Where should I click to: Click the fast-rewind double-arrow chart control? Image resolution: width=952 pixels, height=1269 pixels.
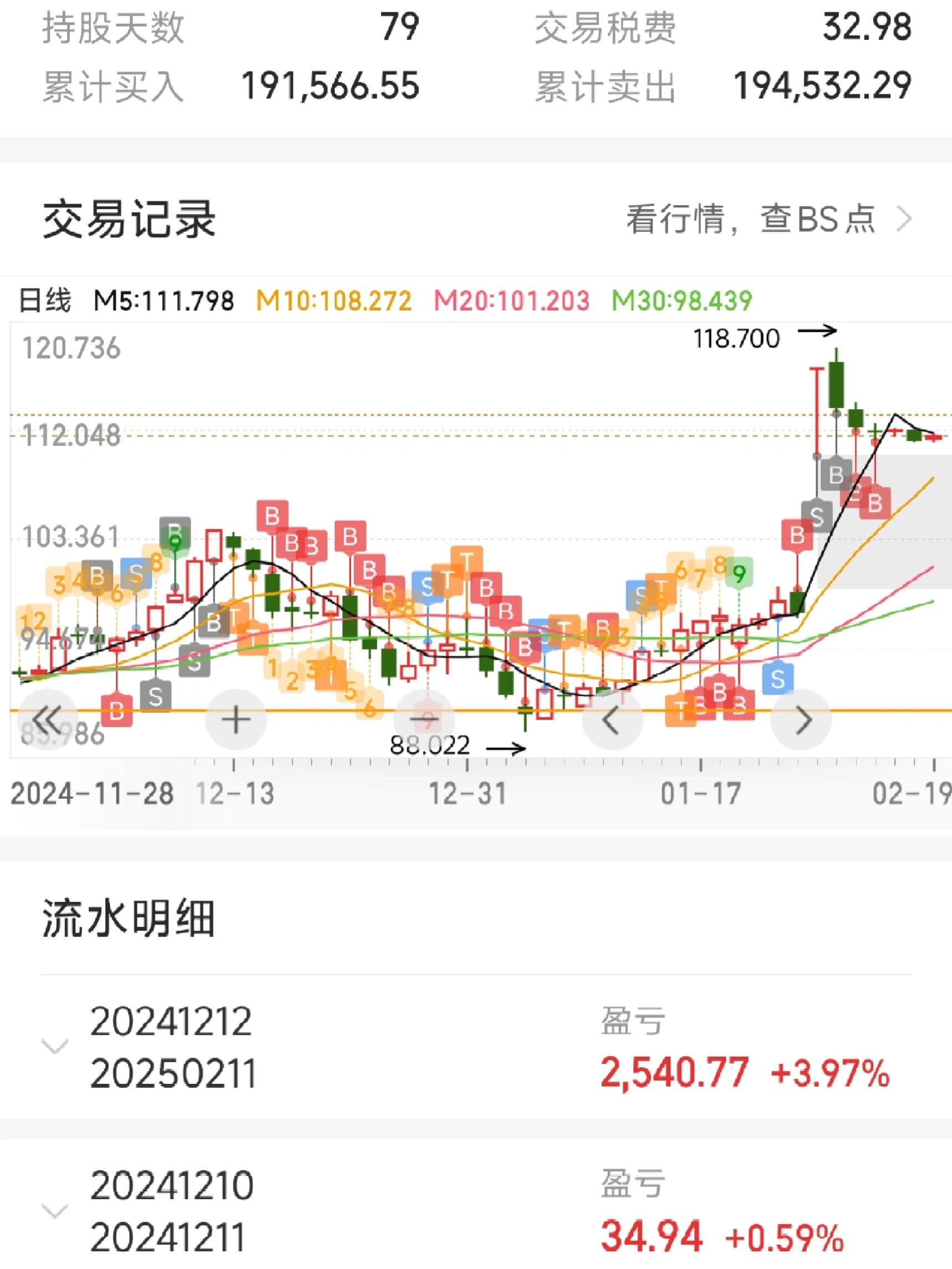[49, 720]
